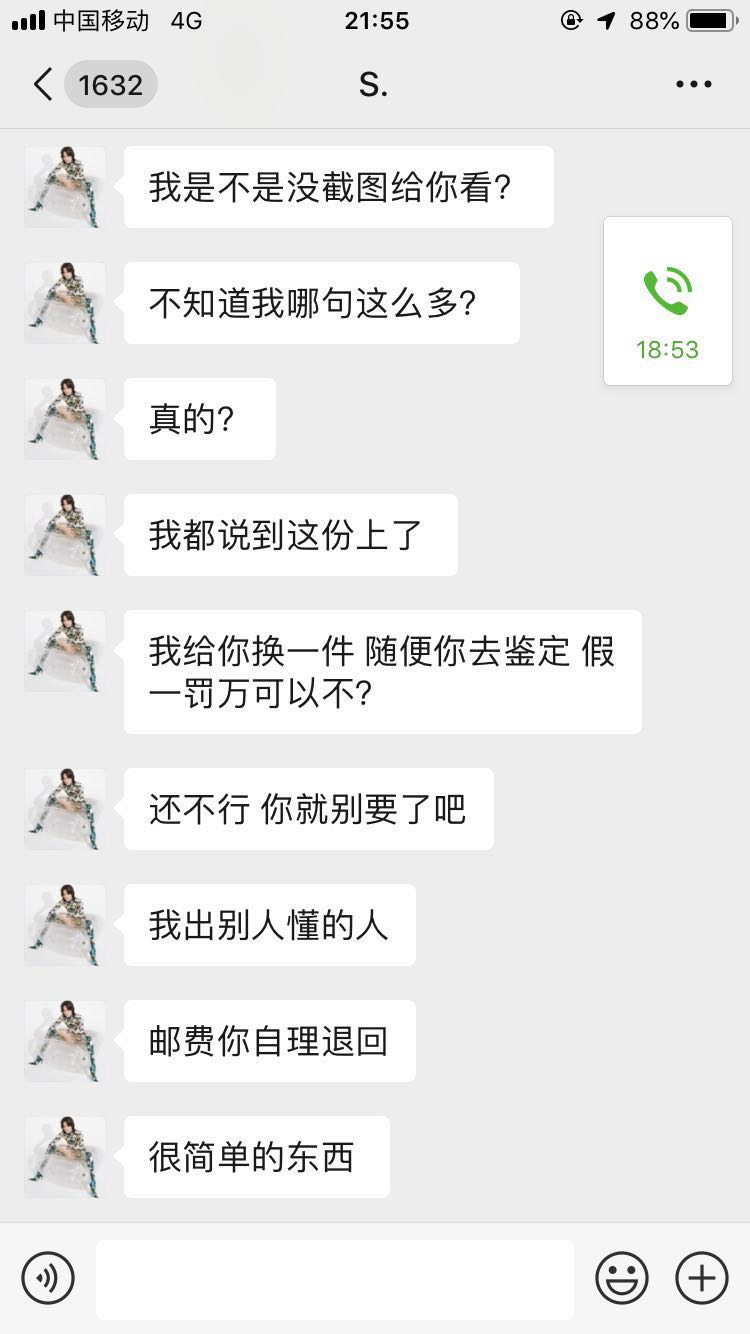
Task: Open the plus attachments panel
Action: pos(702,1278)
